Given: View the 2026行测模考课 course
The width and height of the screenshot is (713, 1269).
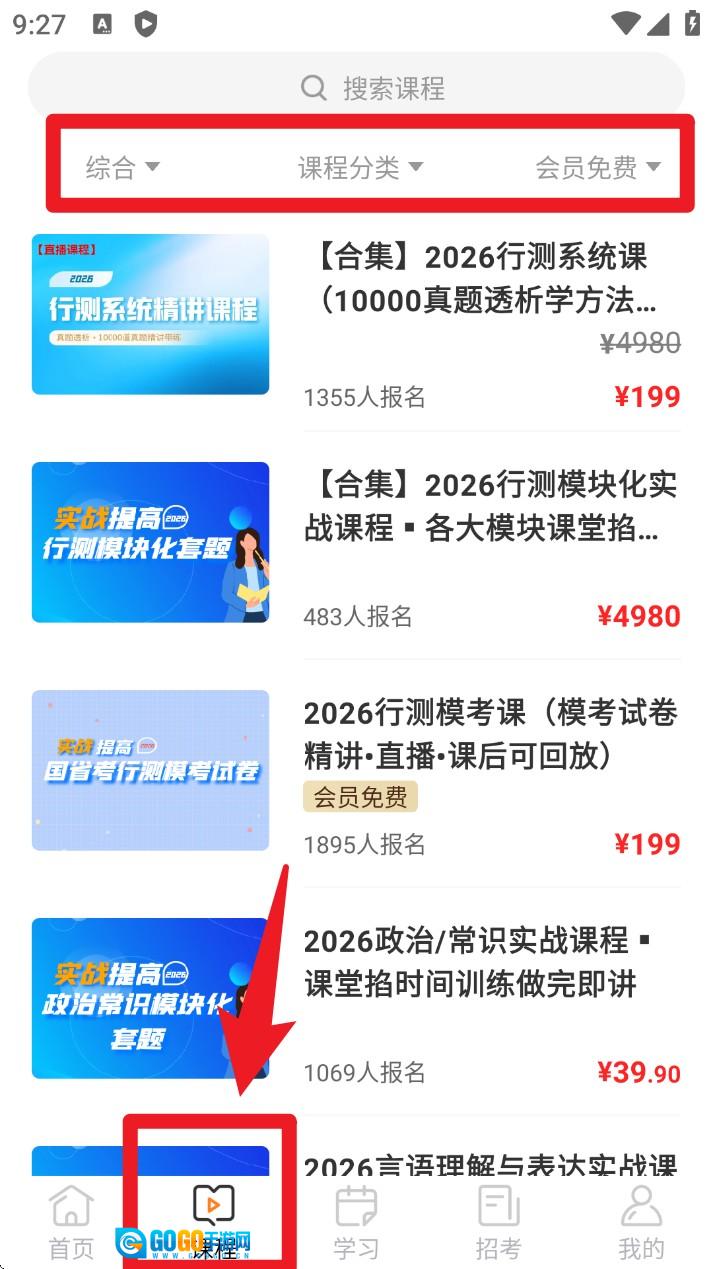Looking at the screenshot, I should pos(490,734).
